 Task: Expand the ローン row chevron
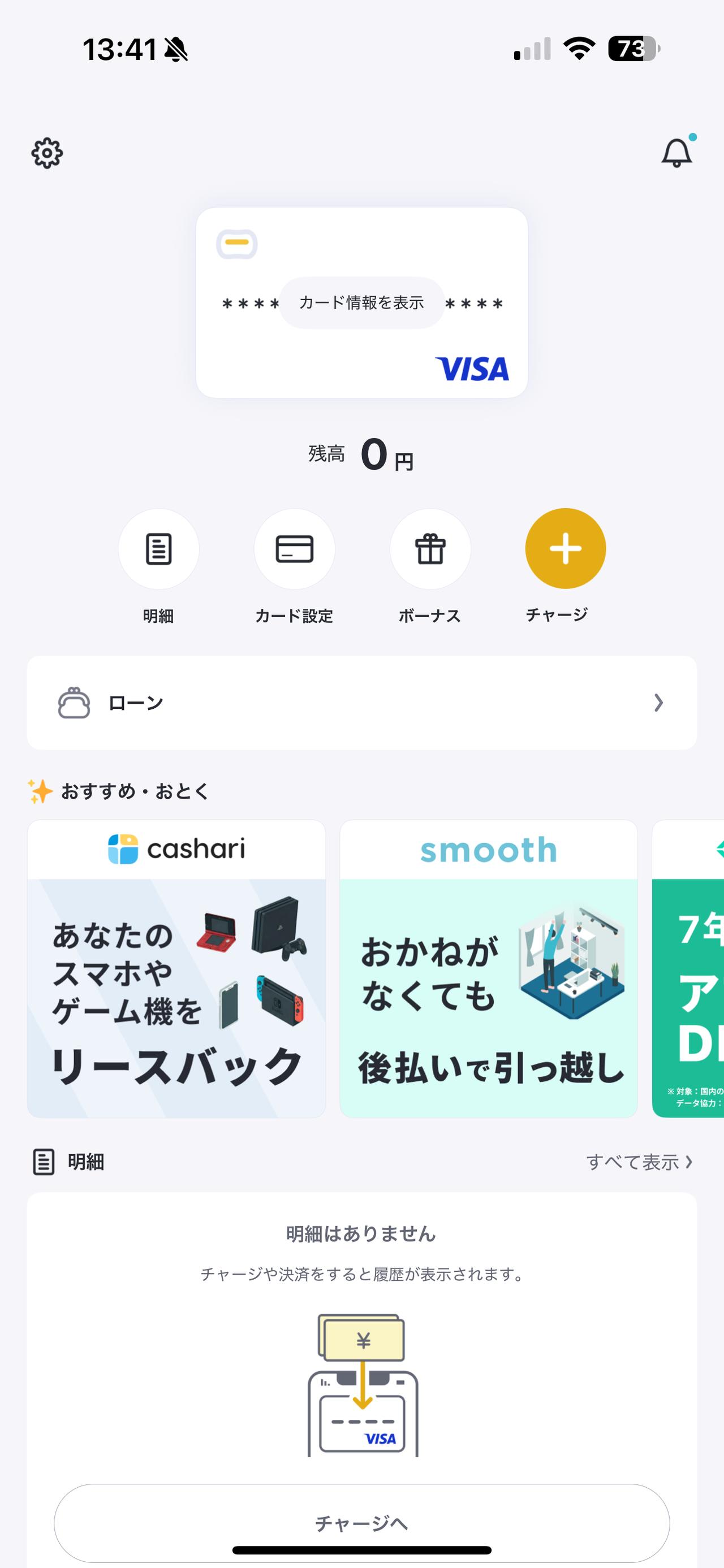pos(660,703)
